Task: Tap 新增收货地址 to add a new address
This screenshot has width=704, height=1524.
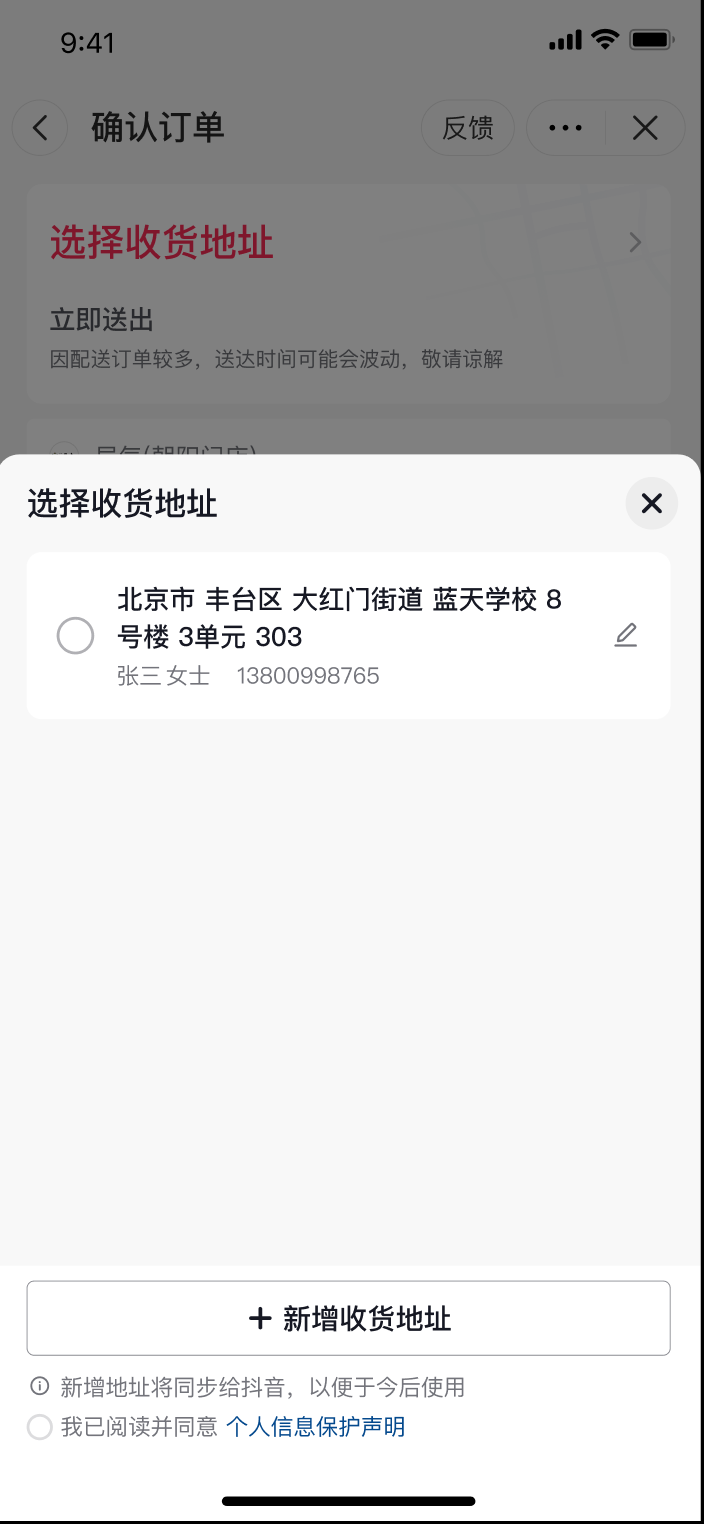Action: click(348, 1318)
